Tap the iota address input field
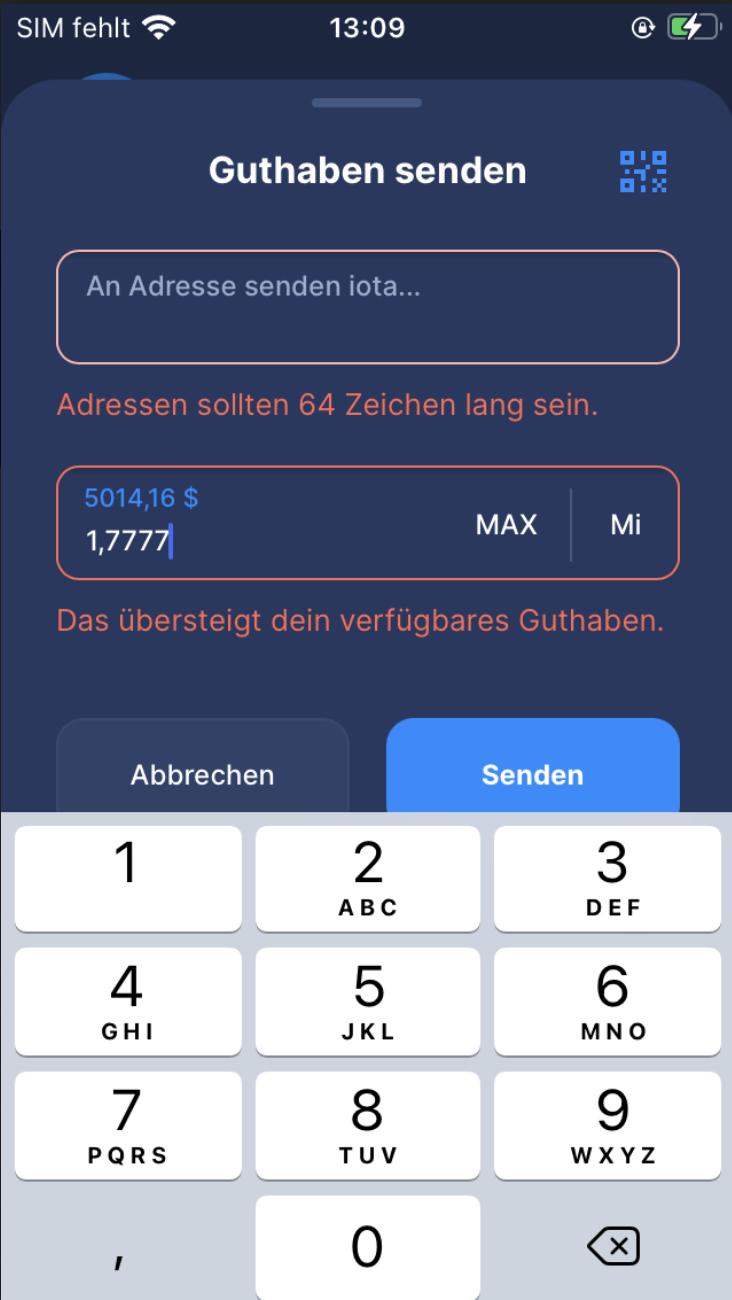732x1300 pixels. coord(367,306)
